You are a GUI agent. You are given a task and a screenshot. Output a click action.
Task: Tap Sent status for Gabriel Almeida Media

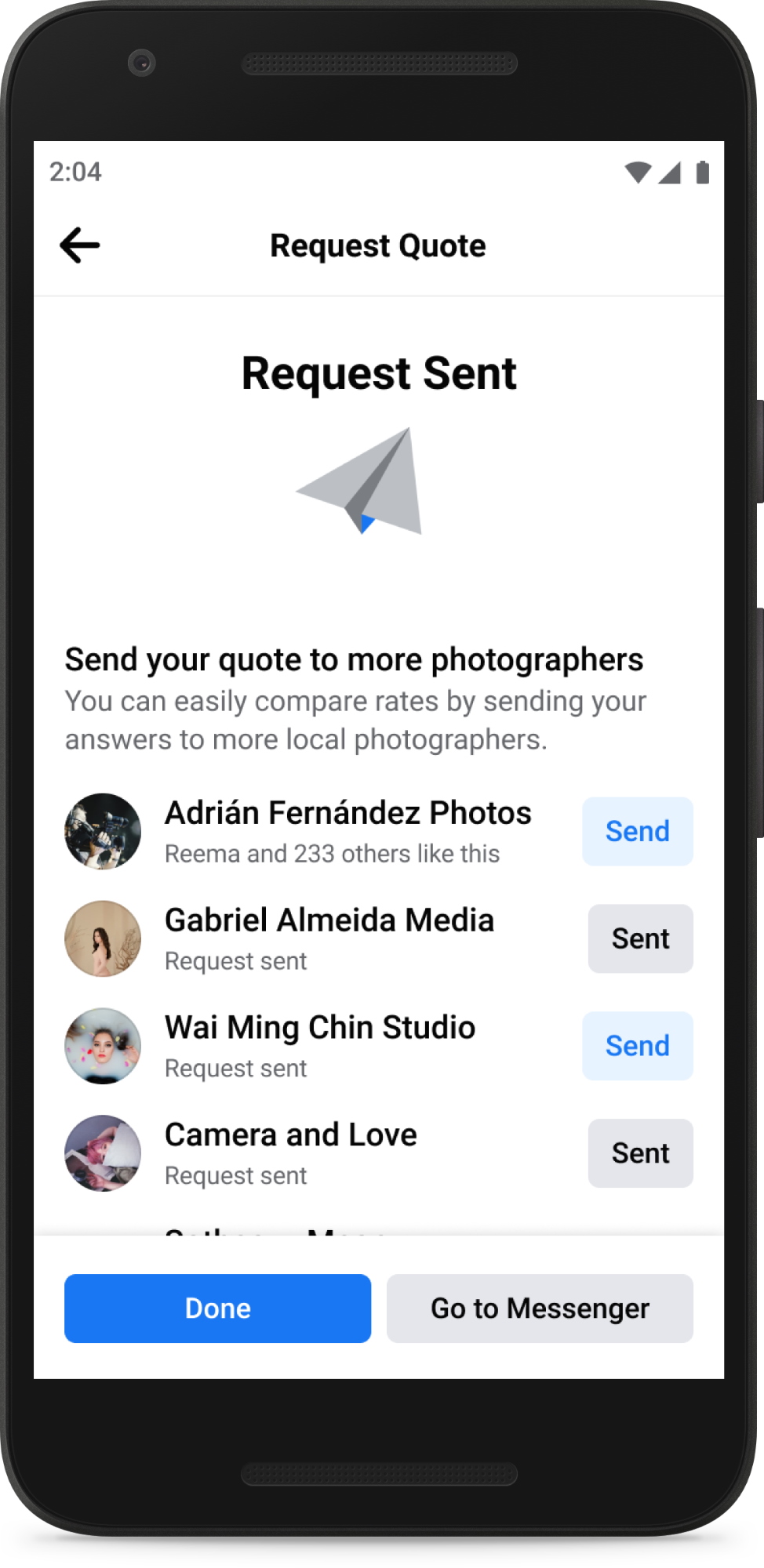click(639, 938)
